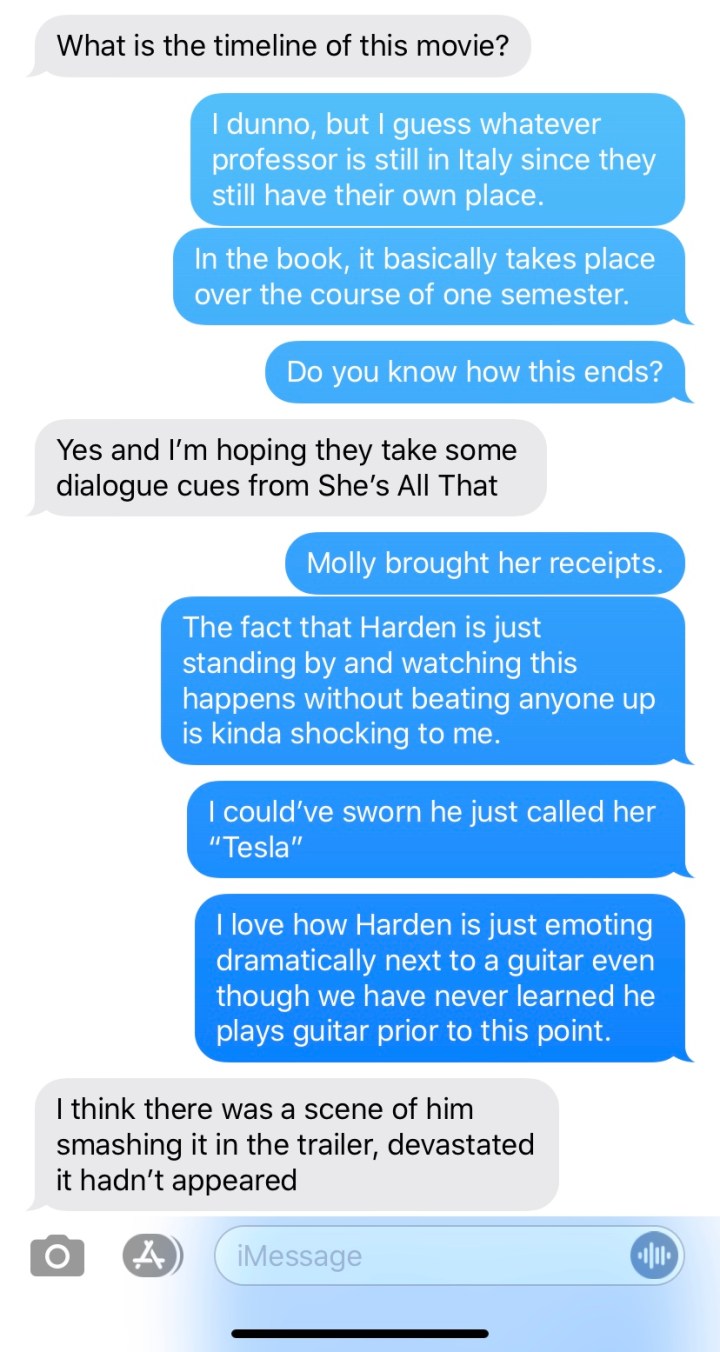Tap the iMessage text field
The image size is (720, 1352).
420,1255
